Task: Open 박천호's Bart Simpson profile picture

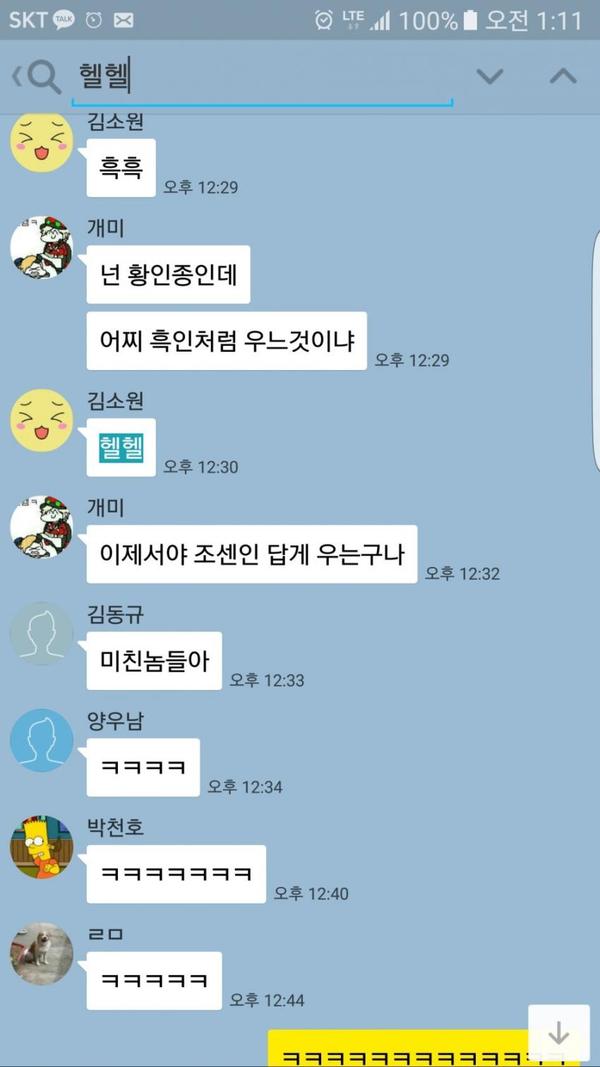Action: [x=41, y=847]
